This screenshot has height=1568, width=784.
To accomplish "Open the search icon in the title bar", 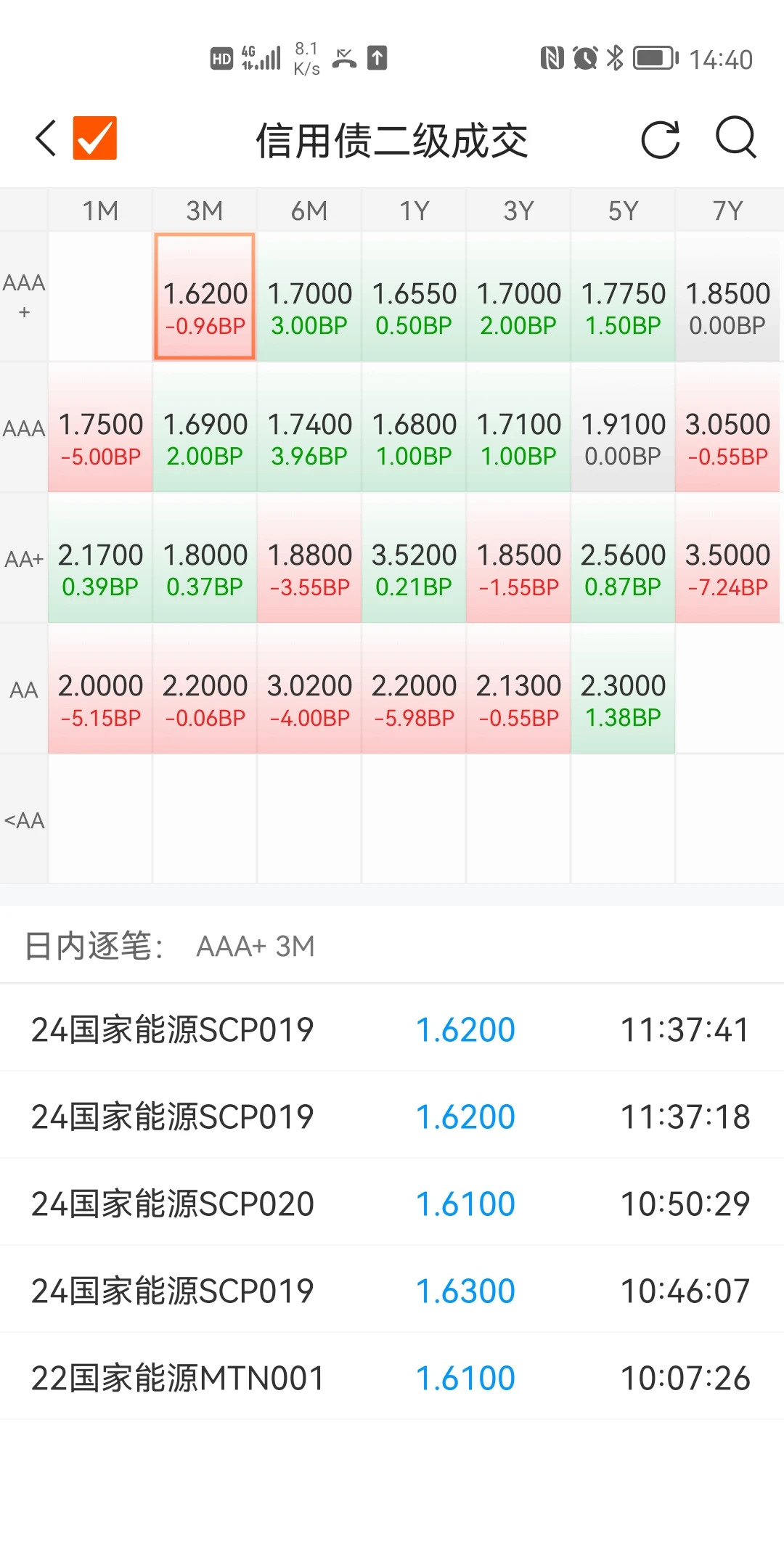I will point(738,139).
